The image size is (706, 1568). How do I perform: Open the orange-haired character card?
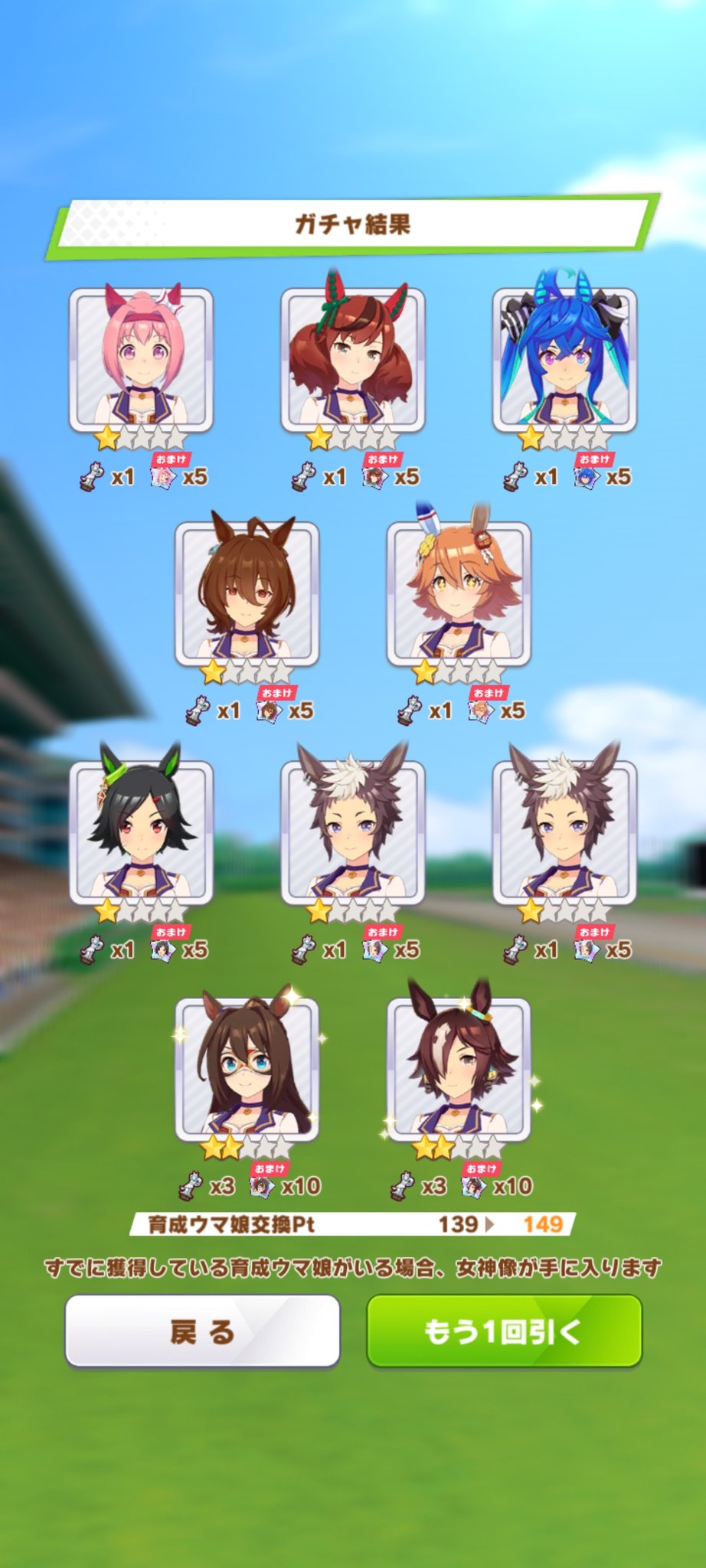pos(458,594)
